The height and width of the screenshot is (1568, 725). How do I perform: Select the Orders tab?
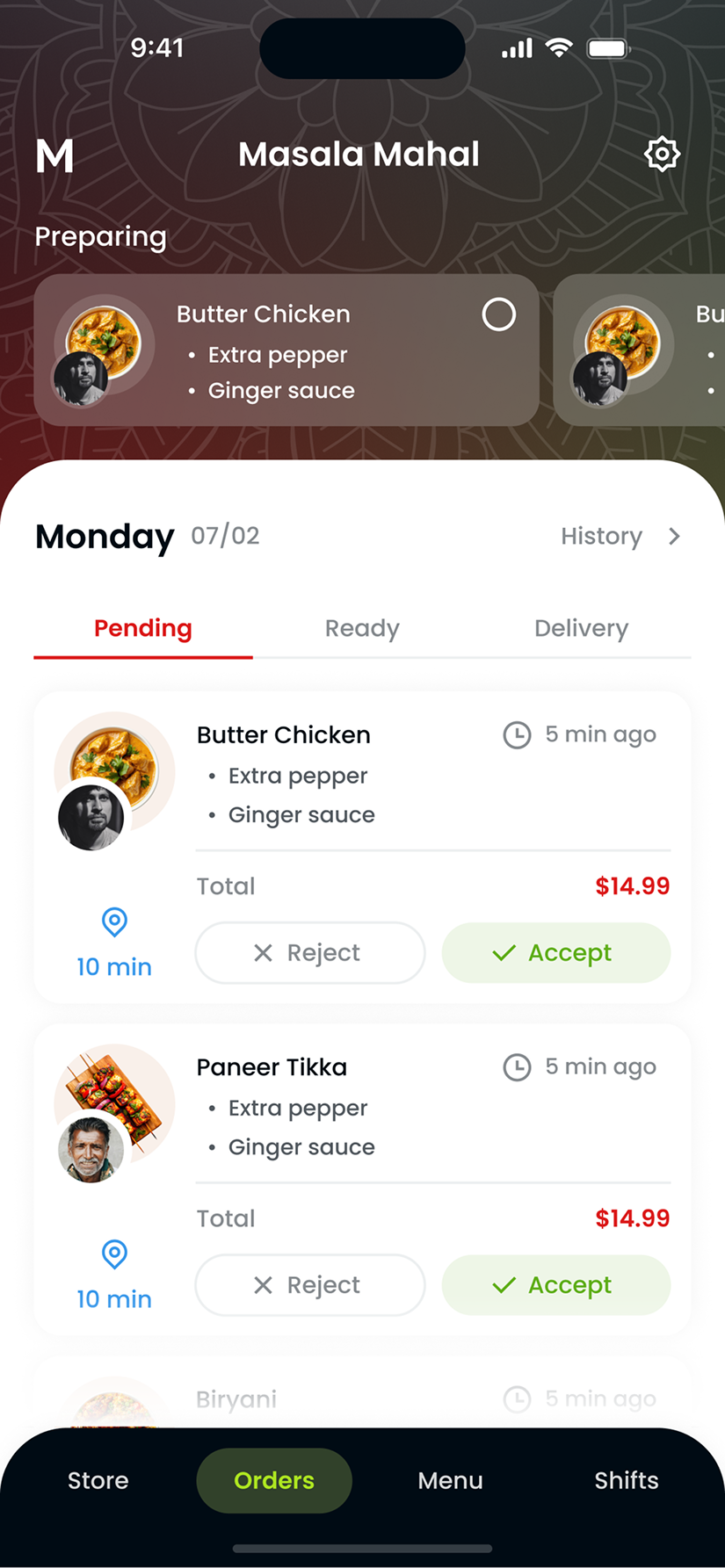tap(274, 1480)
